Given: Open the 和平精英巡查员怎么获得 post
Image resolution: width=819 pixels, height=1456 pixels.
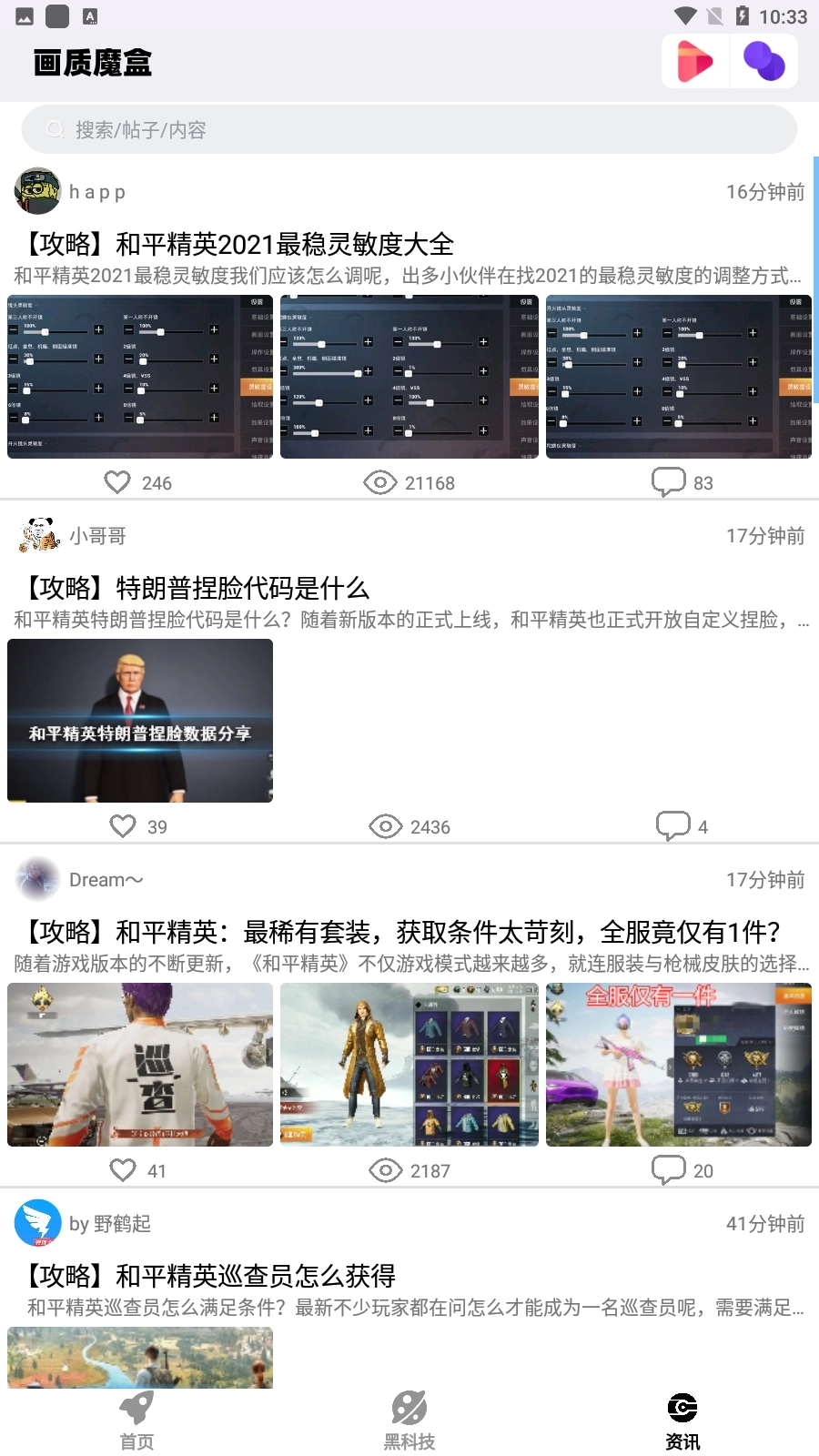Looking at the screenshot, I should (x=211, y=1276).
